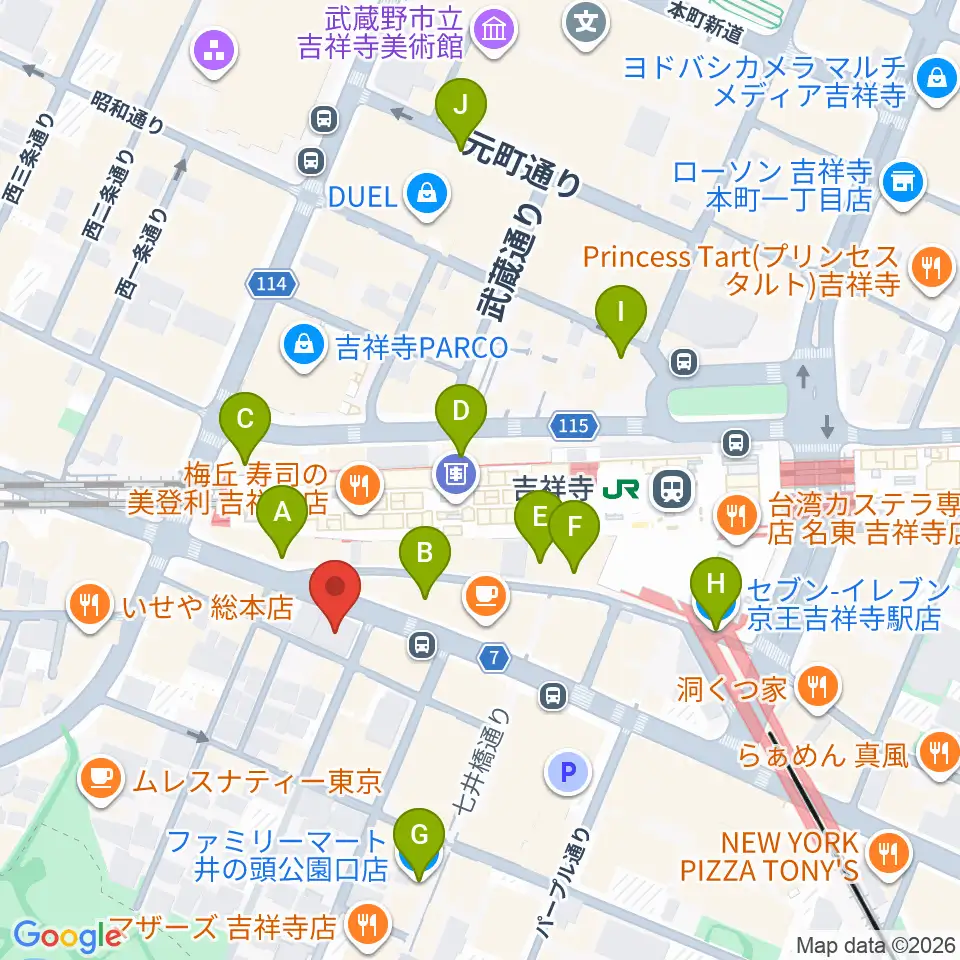Open the 吉祥寺PARCO shopping pin
This screenshot has height=960, width=960.
click(x=303, y=347)
